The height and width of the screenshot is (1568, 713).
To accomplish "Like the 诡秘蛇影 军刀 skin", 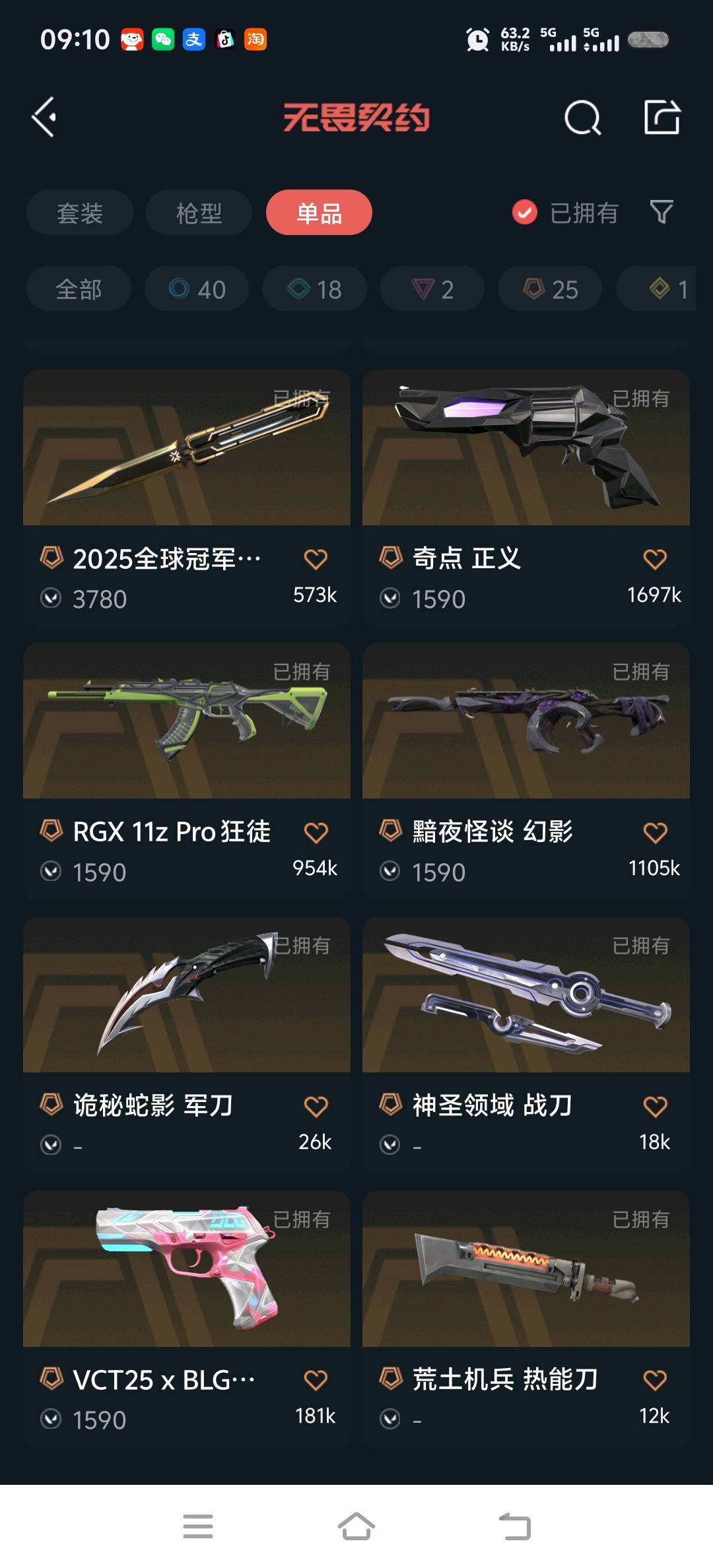I will [316, 1106].
